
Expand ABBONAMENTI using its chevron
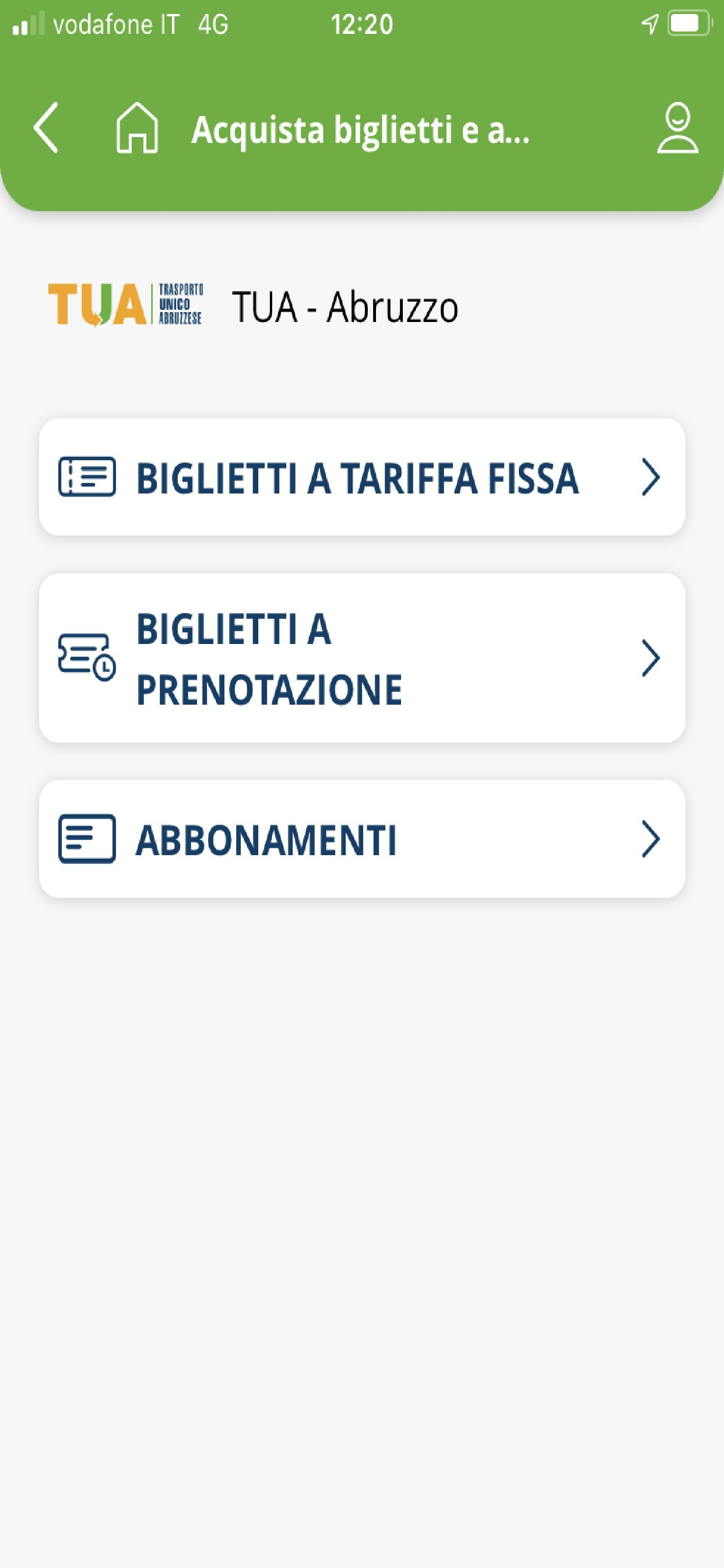pyautogui.click(x=652, y=839)
